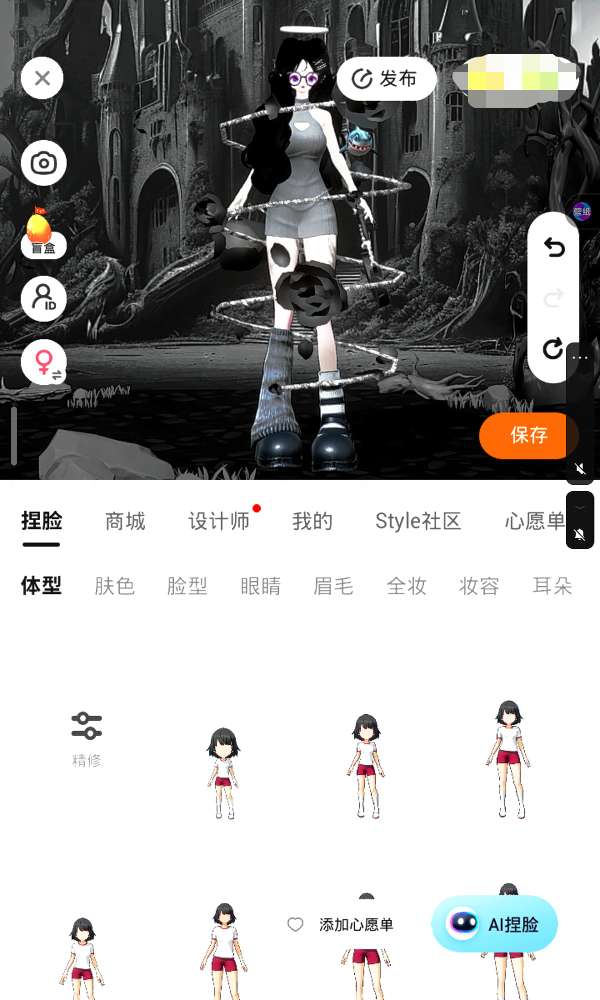
Task: Select the 脸型 category
Action: click(187, 586)
